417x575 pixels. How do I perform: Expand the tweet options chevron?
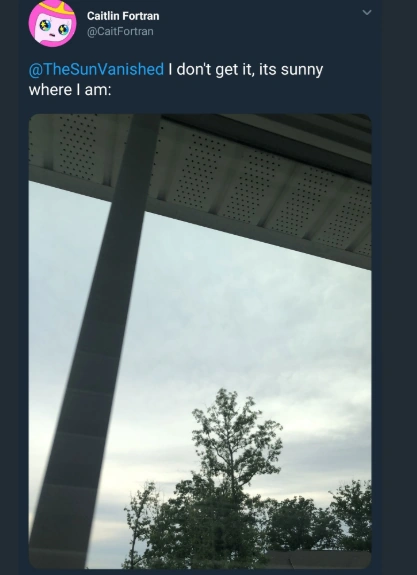pos(367,12)
